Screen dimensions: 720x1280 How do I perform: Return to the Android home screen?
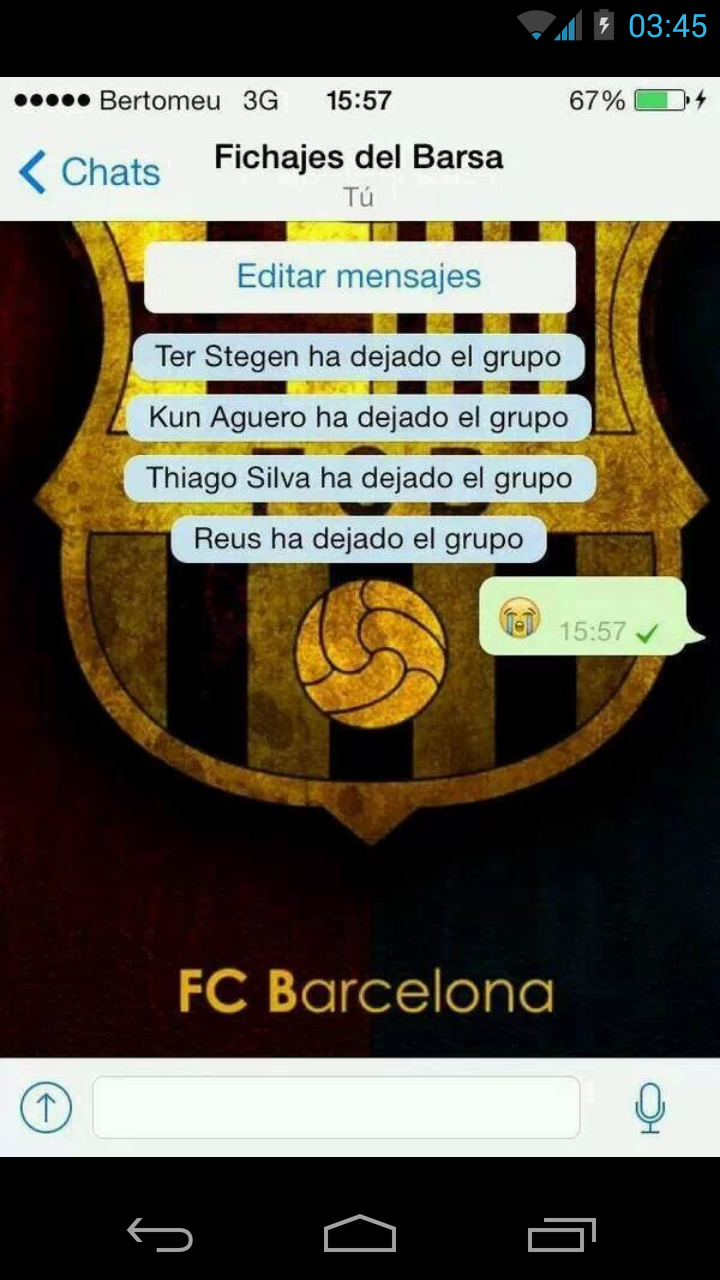[360, 1235]
